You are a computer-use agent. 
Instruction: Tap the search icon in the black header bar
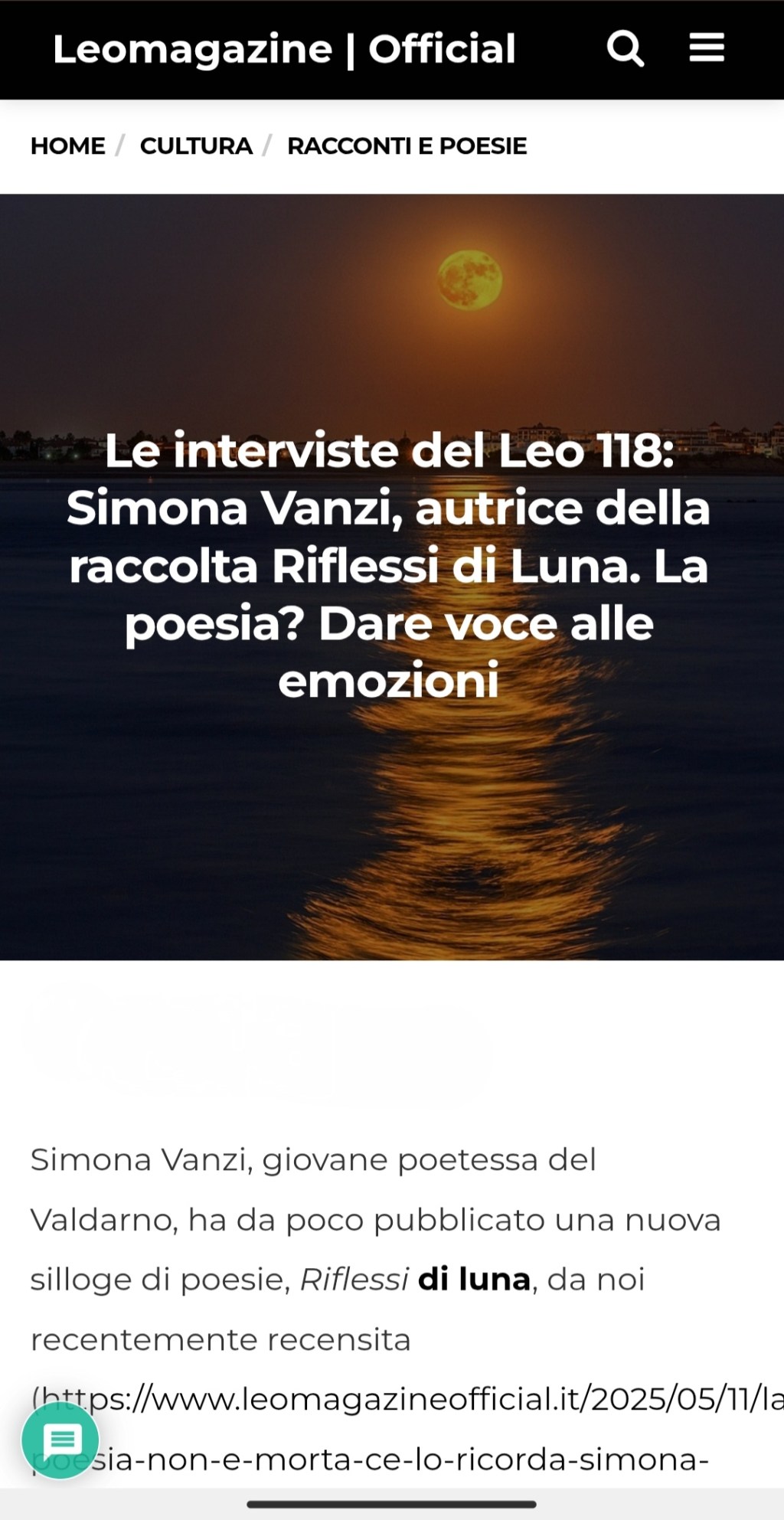click(626, 49)
